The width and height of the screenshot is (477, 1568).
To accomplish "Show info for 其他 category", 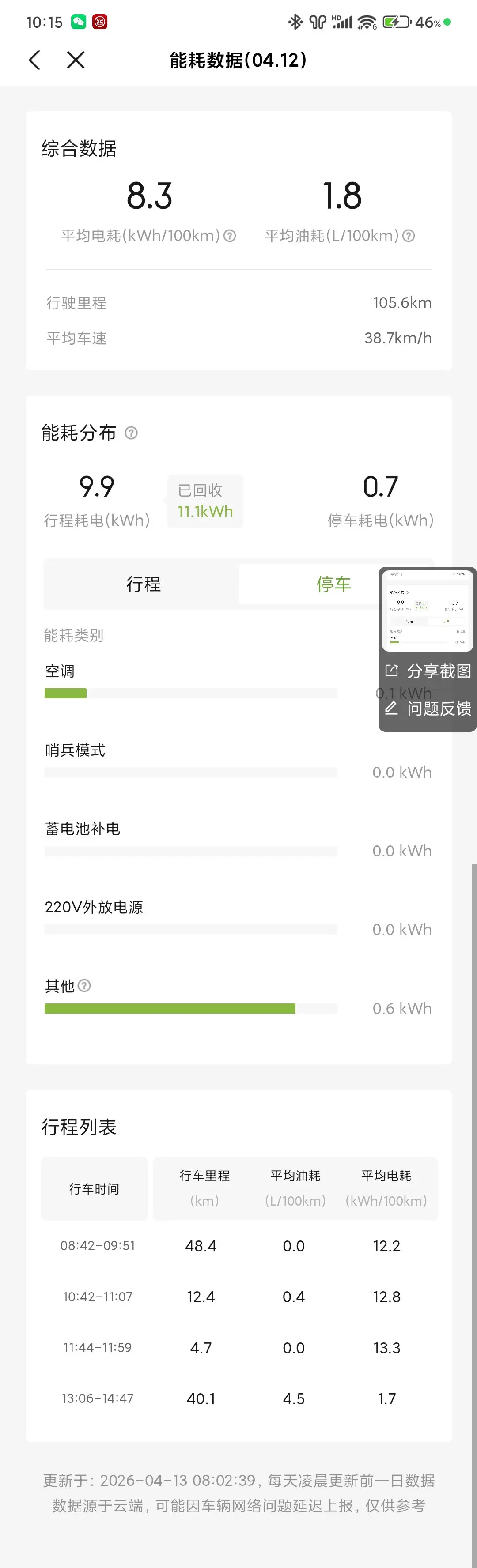I will point(85,985).
